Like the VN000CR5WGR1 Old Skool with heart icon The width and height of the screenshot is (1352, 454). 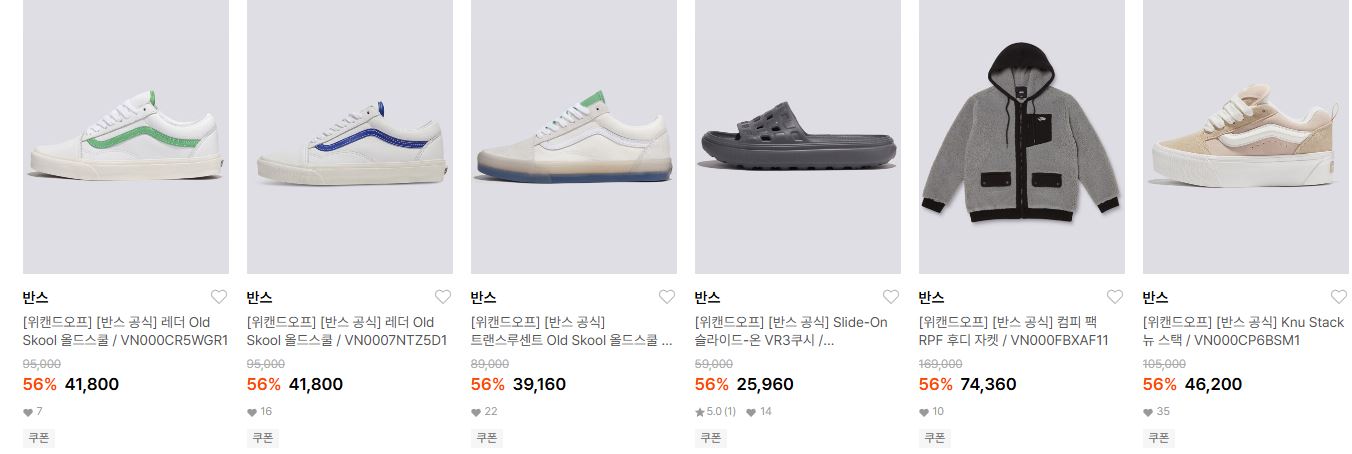[219, 297]
